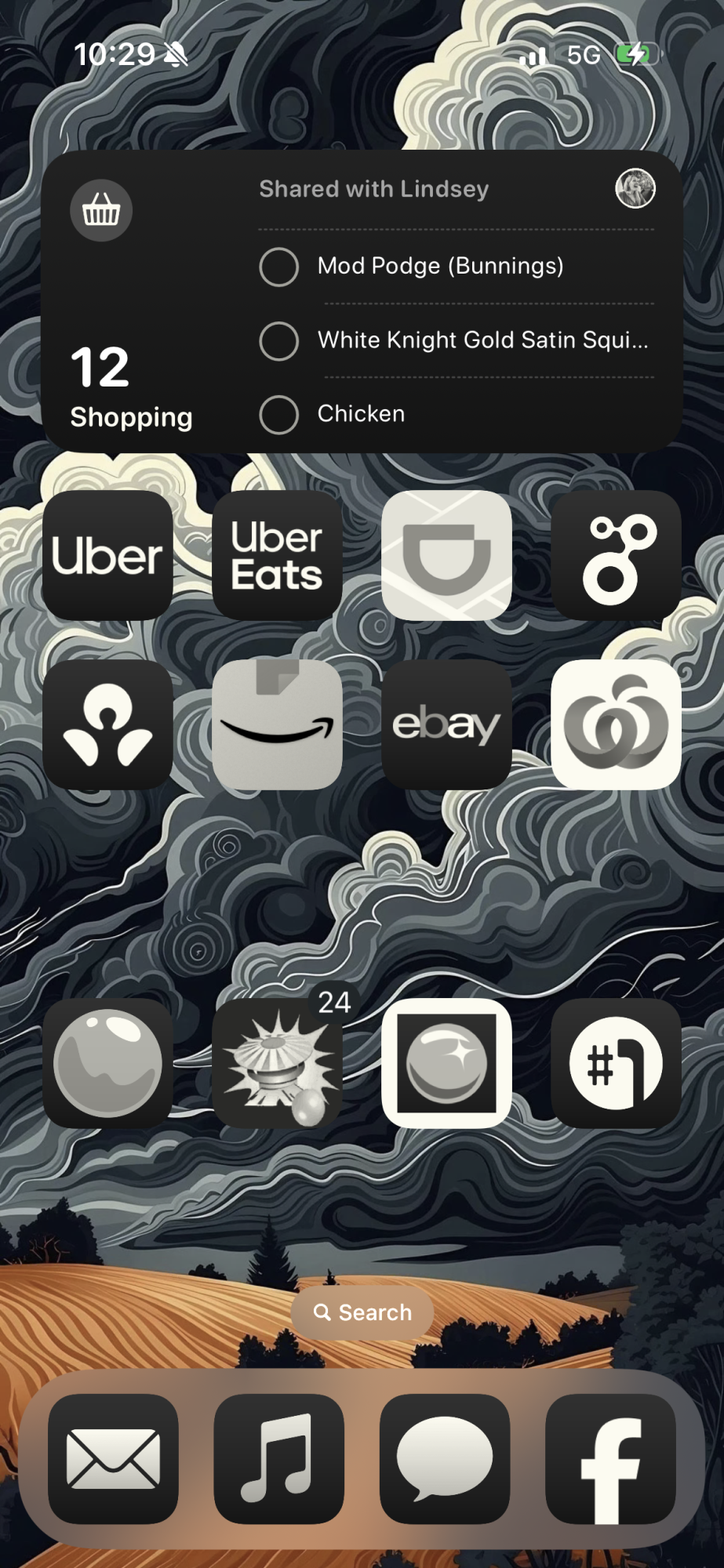Open the app with the 24 badge
Viewport: 724px width, 1568px height.
[277, 1063]
